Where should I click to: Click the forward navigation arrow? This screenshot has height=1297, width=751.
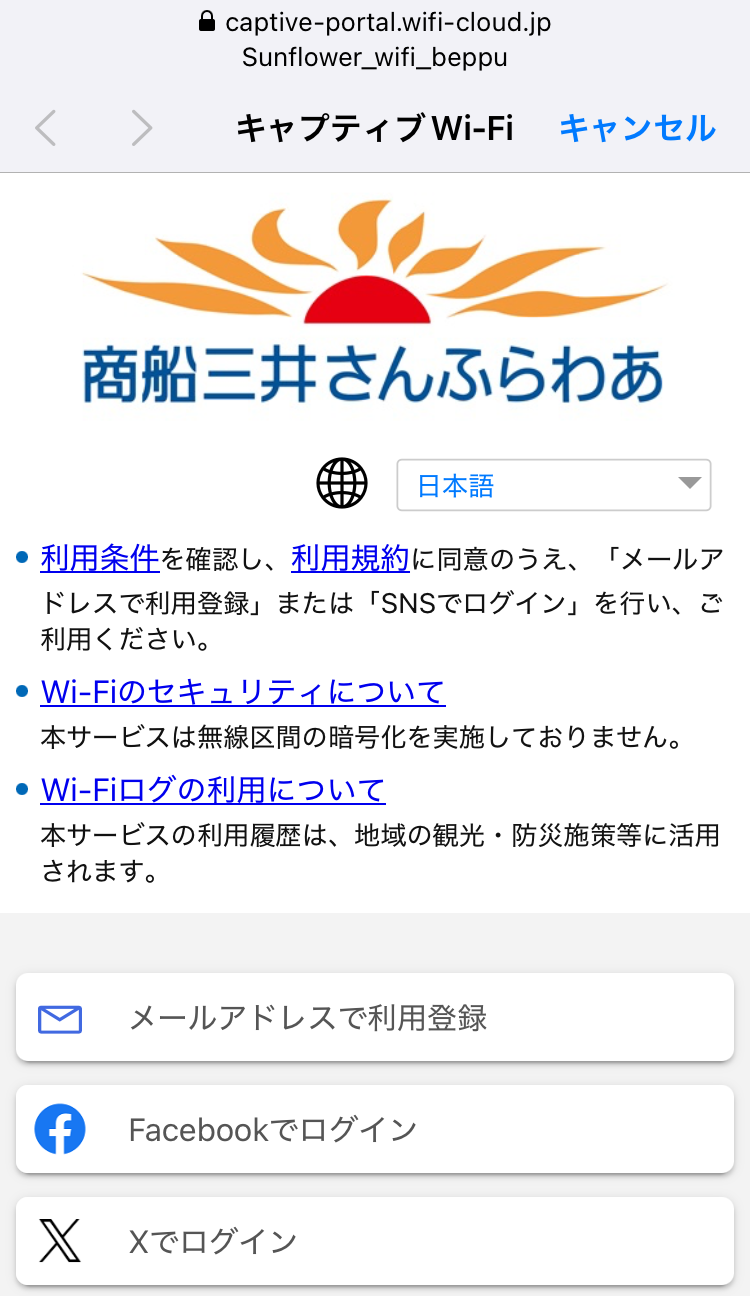(142, 128)
